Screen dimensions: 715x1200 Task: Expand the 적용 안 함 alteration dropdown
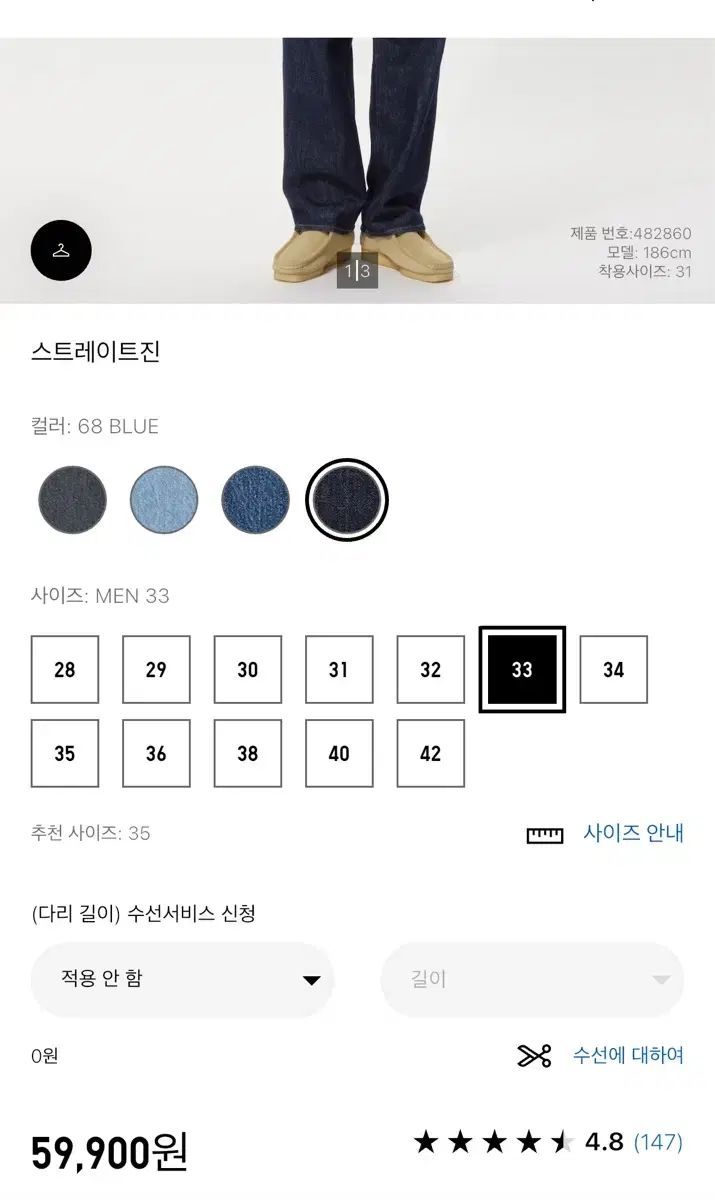[182, 979]
